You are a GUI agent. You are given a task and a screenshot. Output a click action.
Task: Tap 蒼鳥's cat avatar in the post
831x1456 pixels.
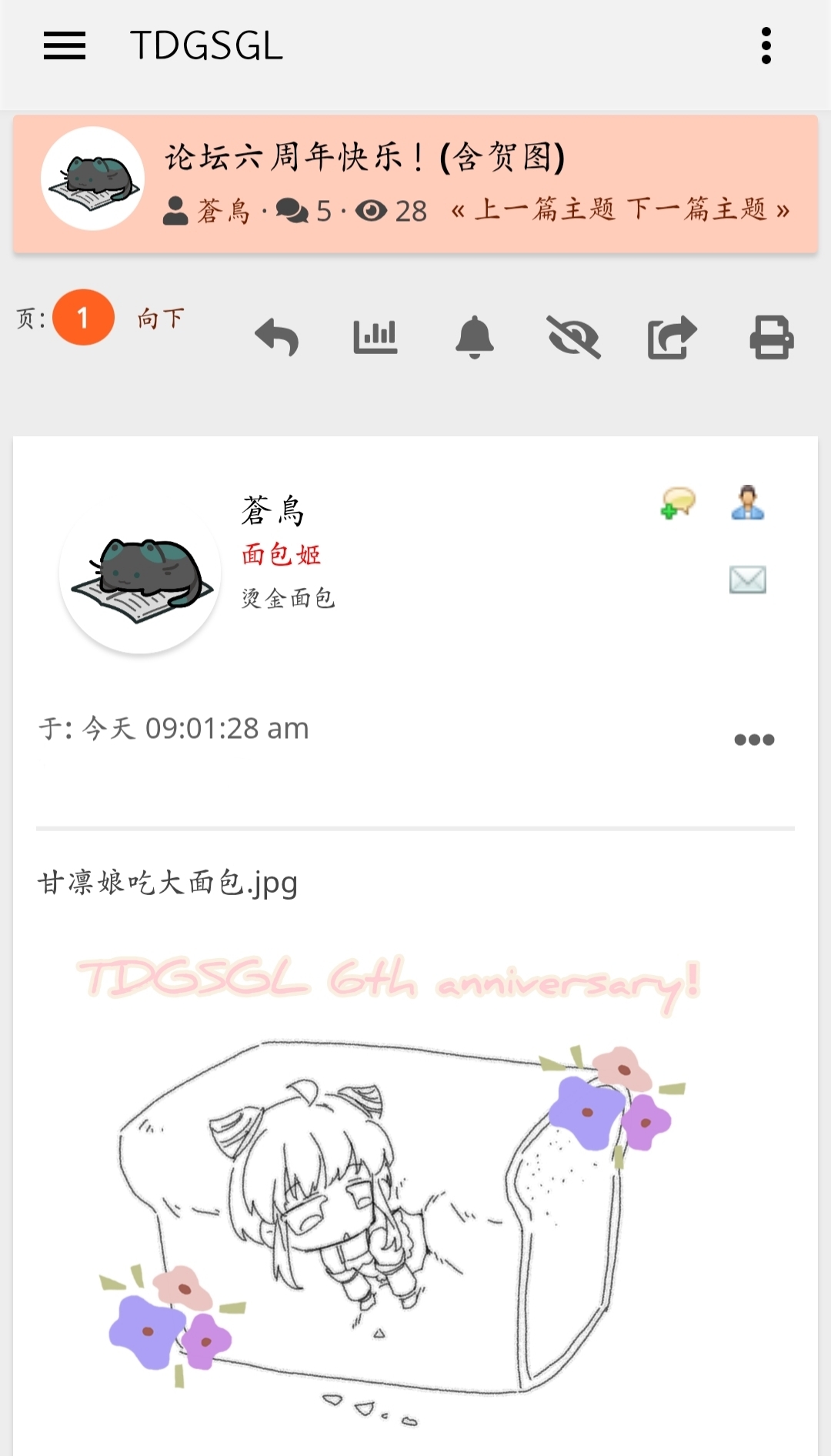[140, 575]
